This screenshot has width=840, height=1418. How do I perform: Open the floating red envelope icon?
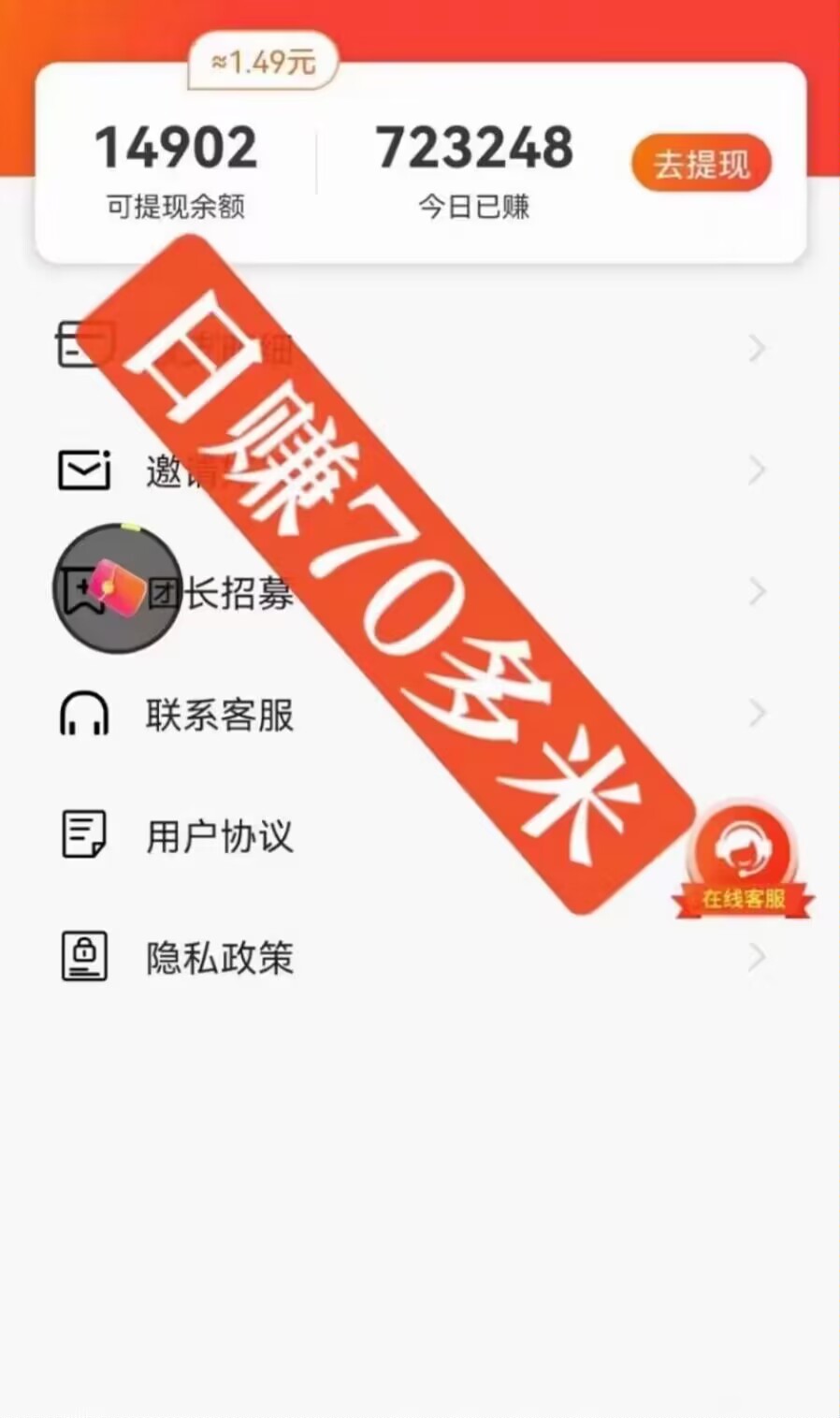pos(117,588)
